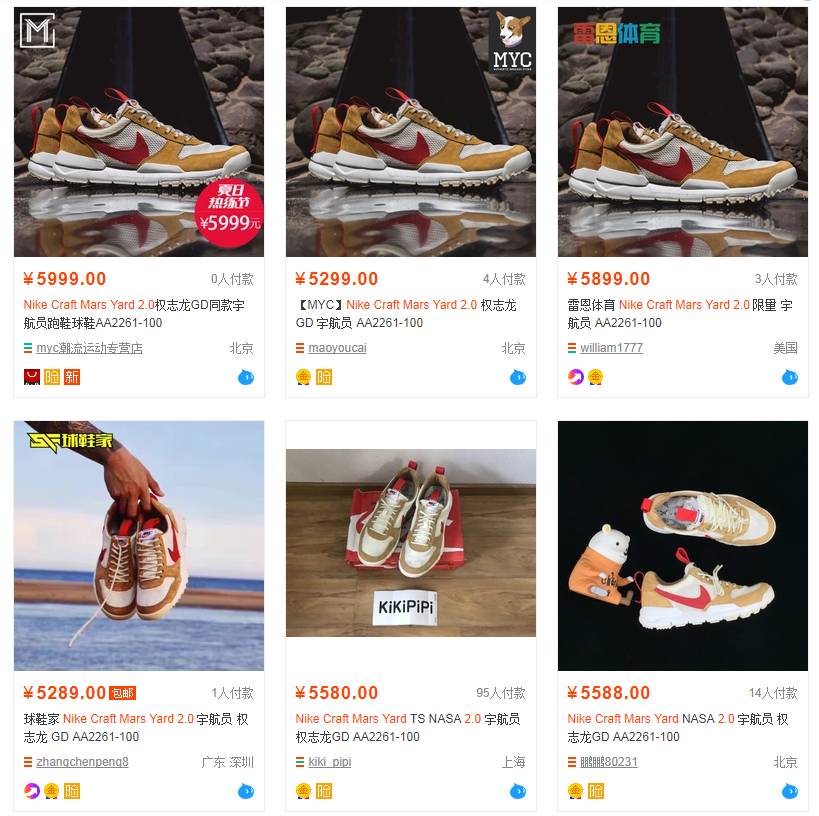The width and height of the screenshot is (819, 816).
Task: Open the ¥5588.00 product image with bear toy
Action: [683, 545]
